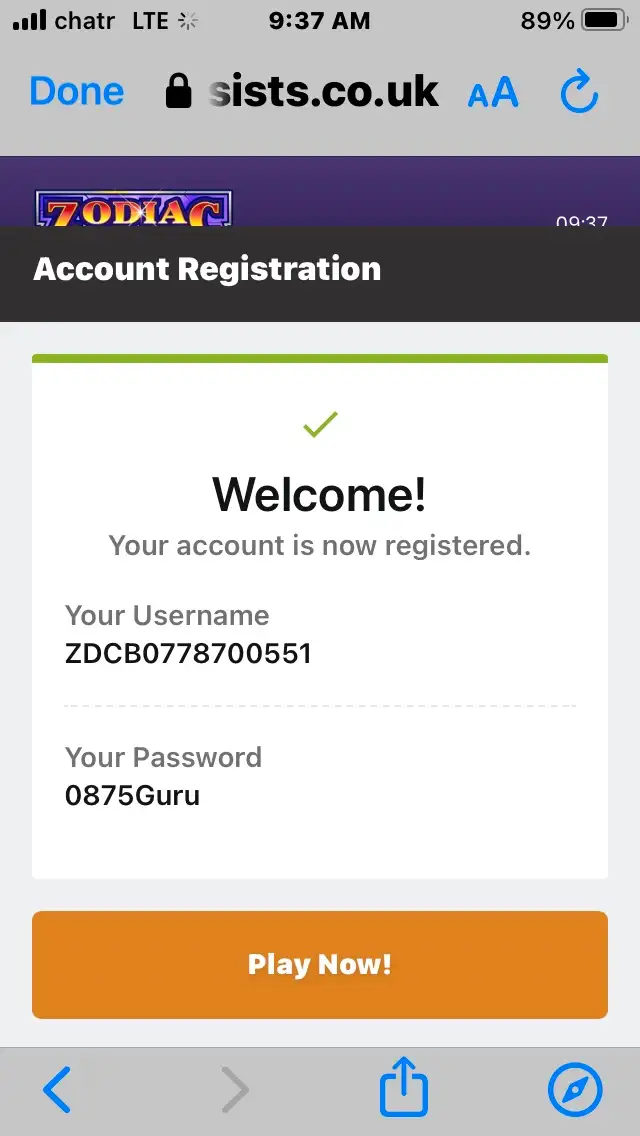The width and height of the screenshot is (640, 1136).
Task: Tap the Play Now! button
Action: [x=320, y=964]
